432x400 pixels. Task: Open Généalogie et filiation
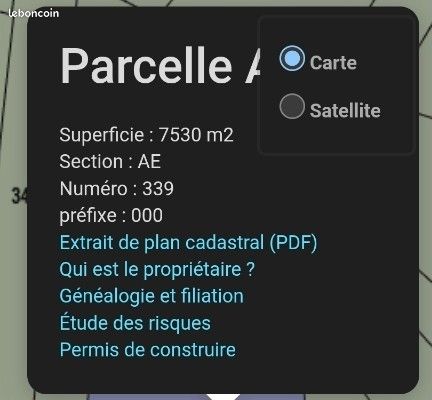152,296
